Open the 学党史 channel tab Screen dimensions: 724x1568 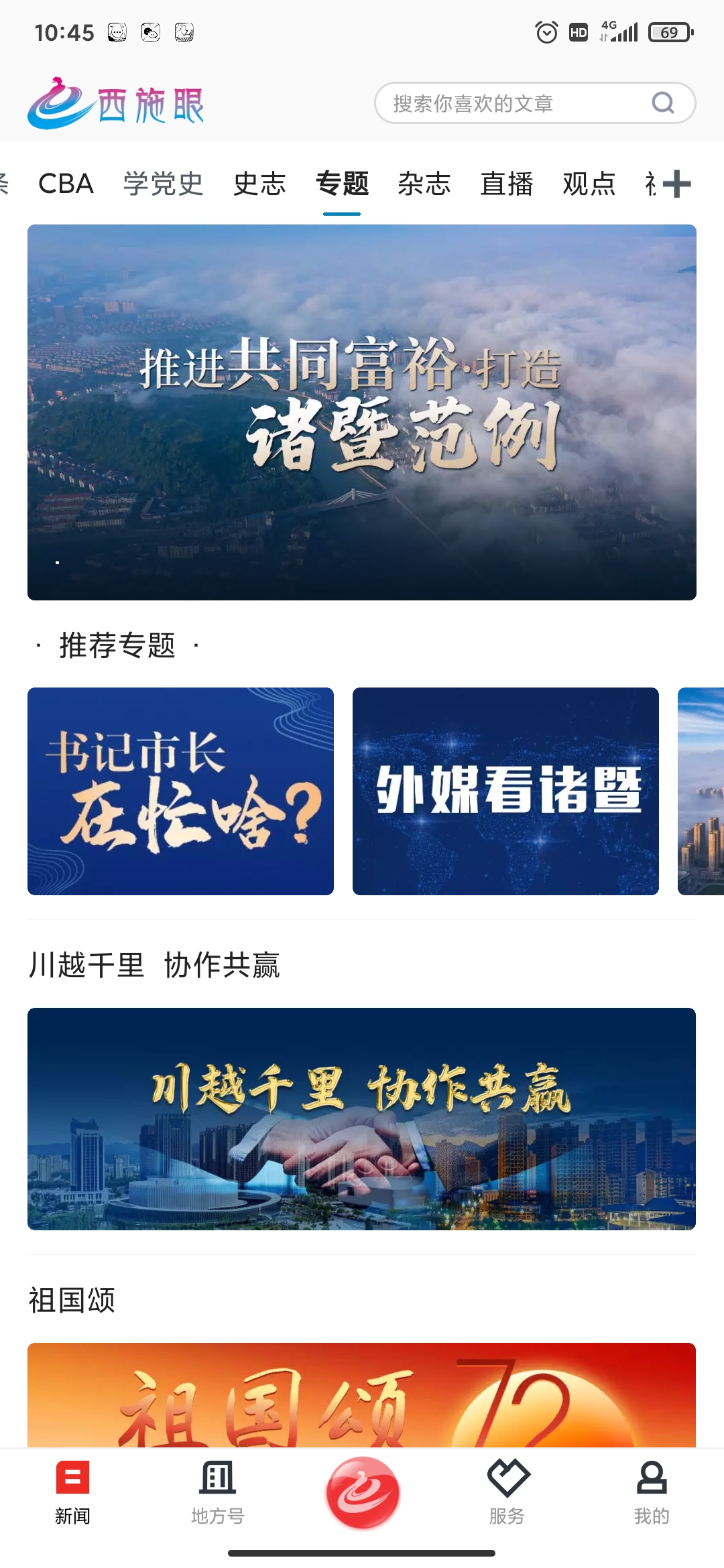click(x=162, y=184)
